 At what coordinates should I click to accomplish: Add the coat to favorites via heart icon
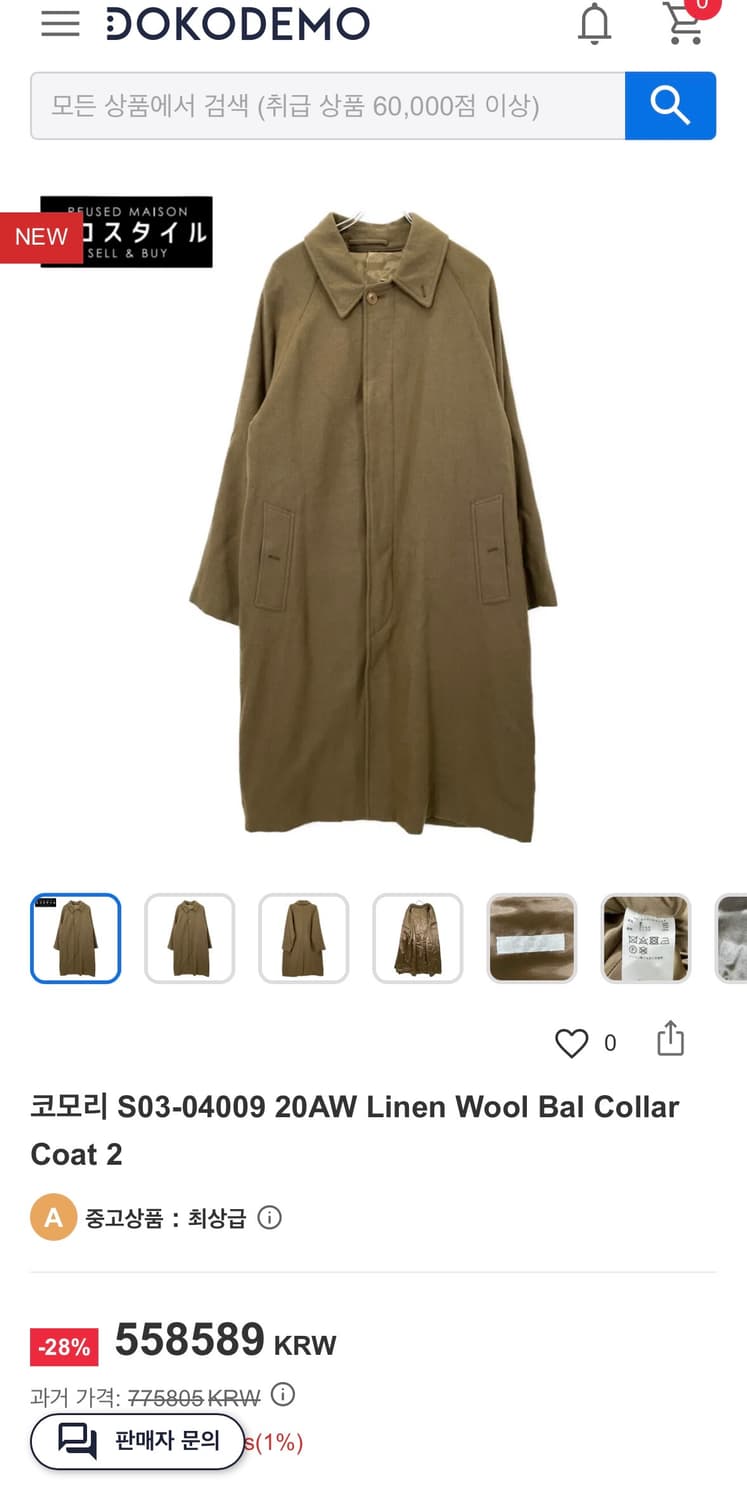[572, 1041]
